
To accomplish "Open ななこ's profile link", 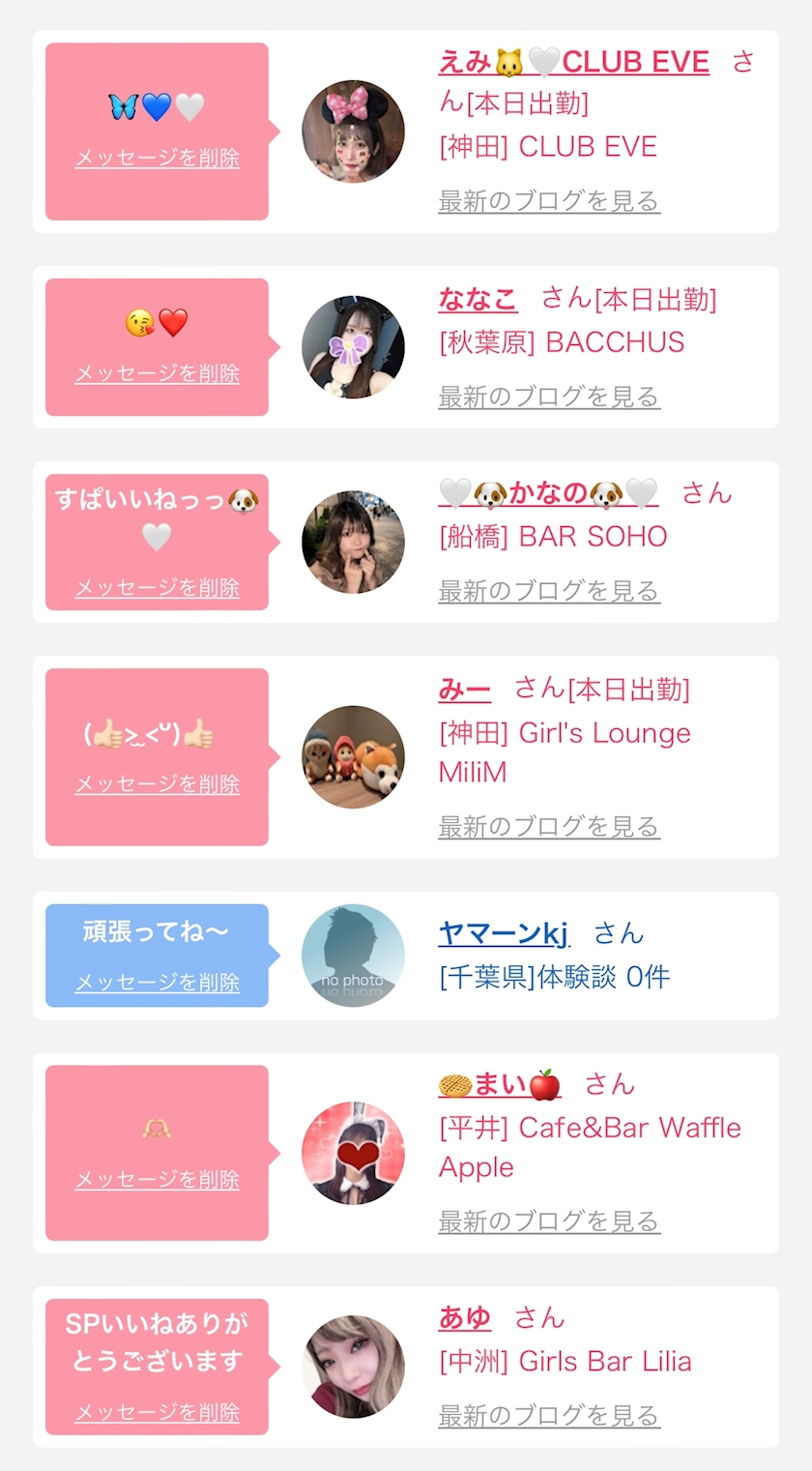I will coord(478,299).
